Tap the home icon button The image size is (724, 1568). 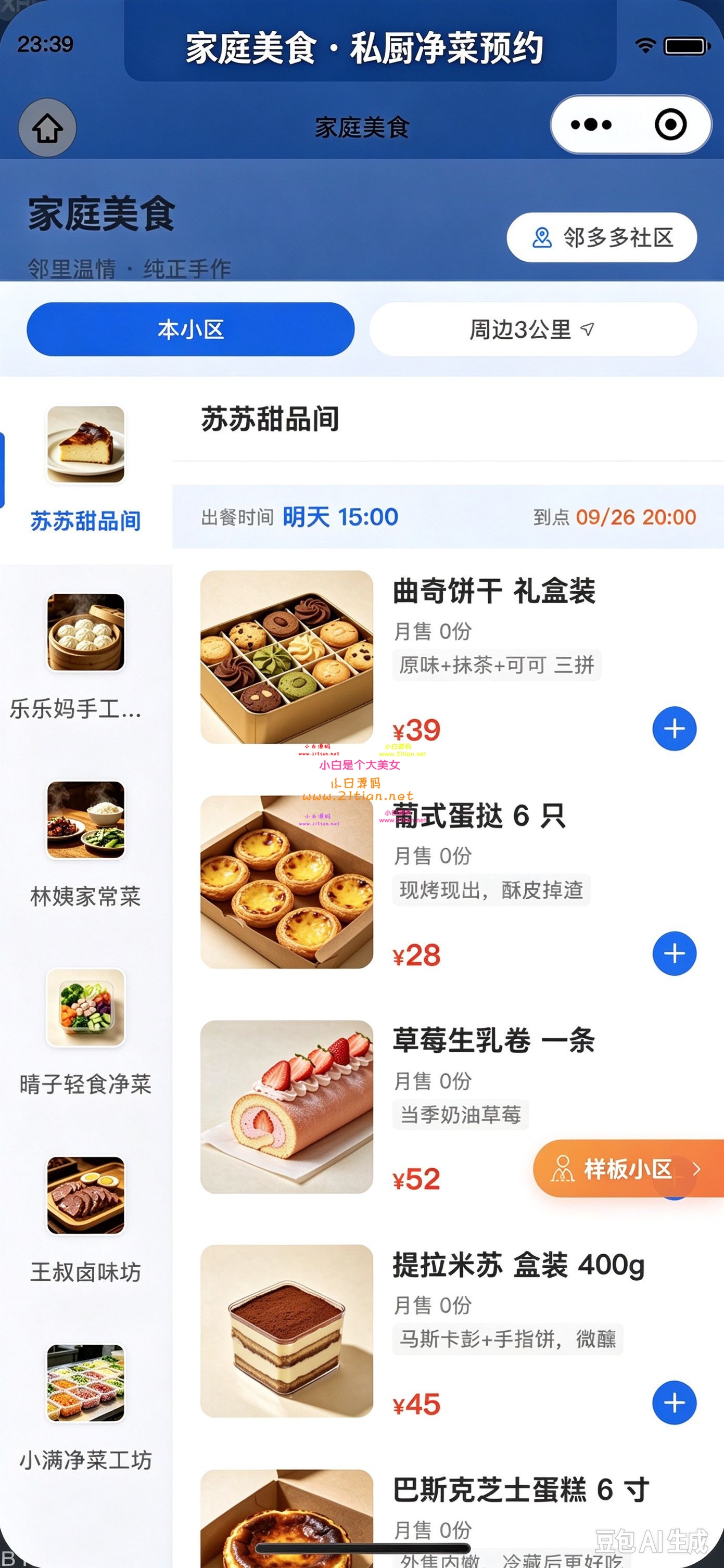pyautogui.click(x=47, y=128)
